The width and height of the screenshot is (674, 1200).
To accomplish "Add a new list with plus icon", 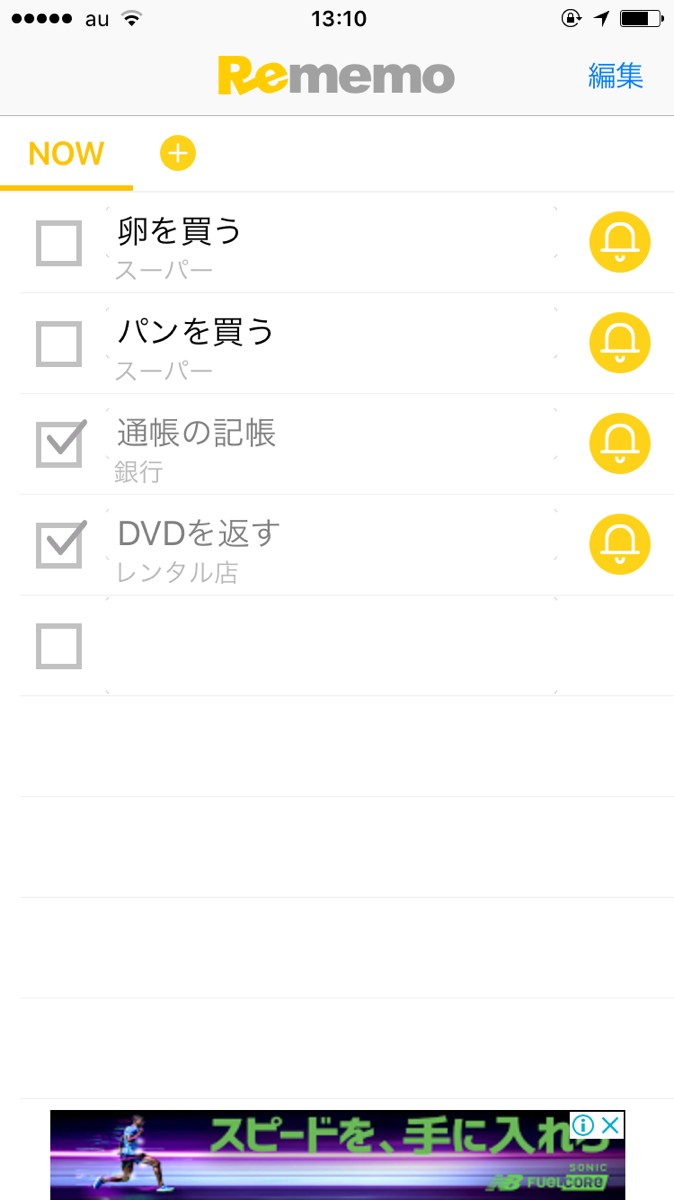I will coord(178,153).
